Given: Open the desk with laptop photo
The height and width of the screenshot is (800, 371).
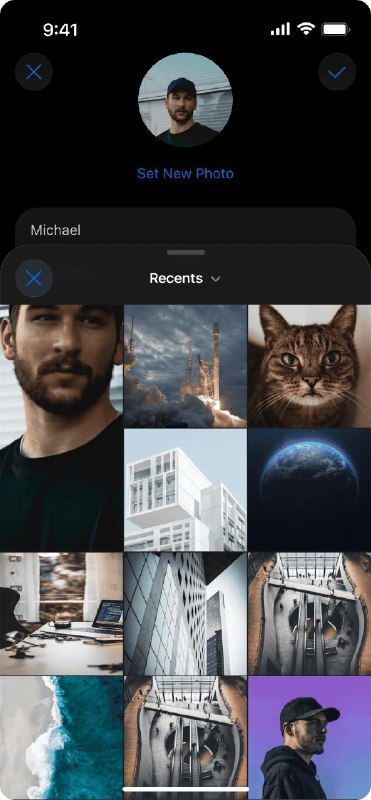Looking at the screenshot, I should click(x=61, y=614).
